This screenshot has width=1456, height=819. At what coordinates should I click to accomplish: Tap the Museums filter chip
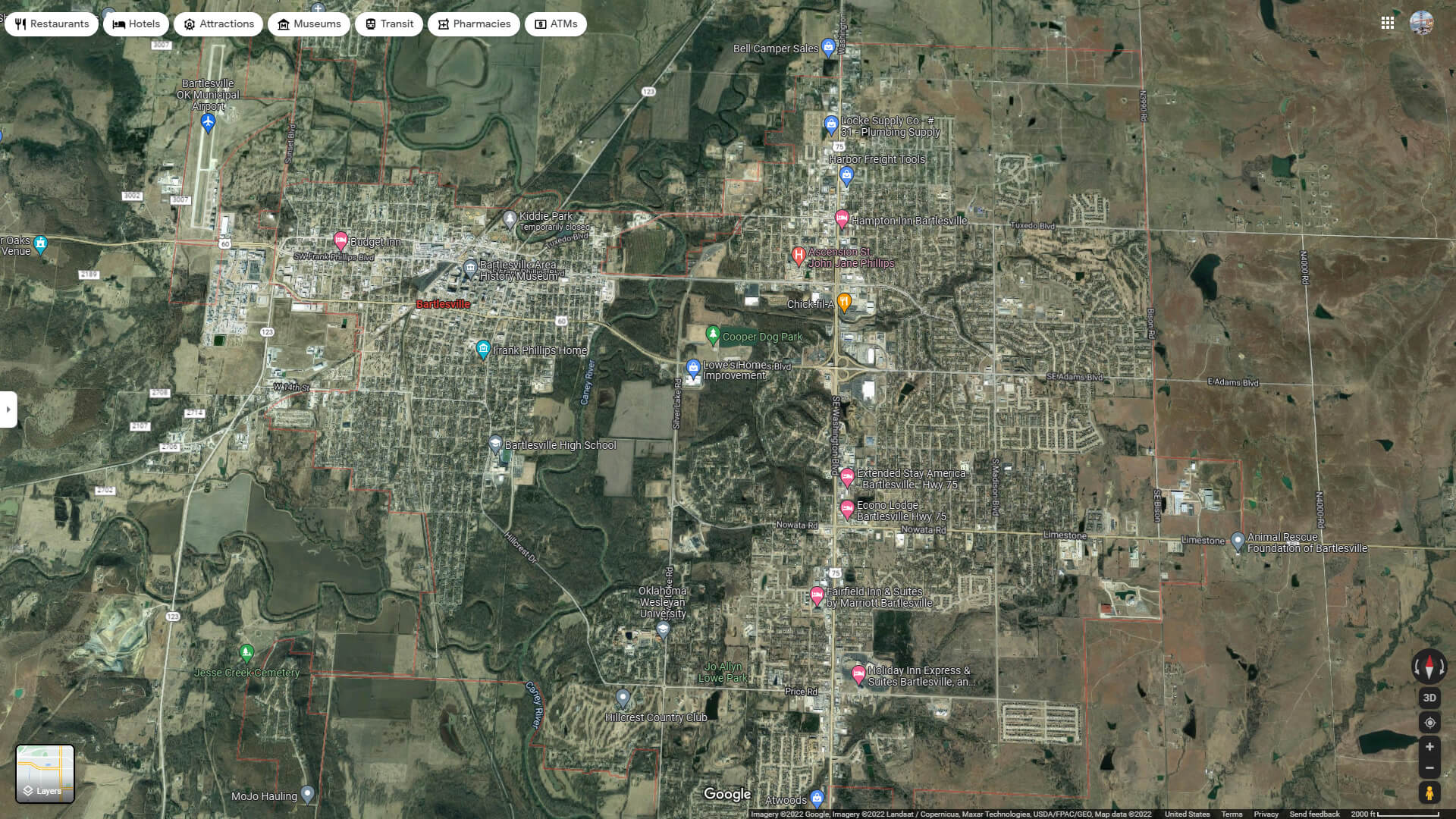tap(309, 24)
